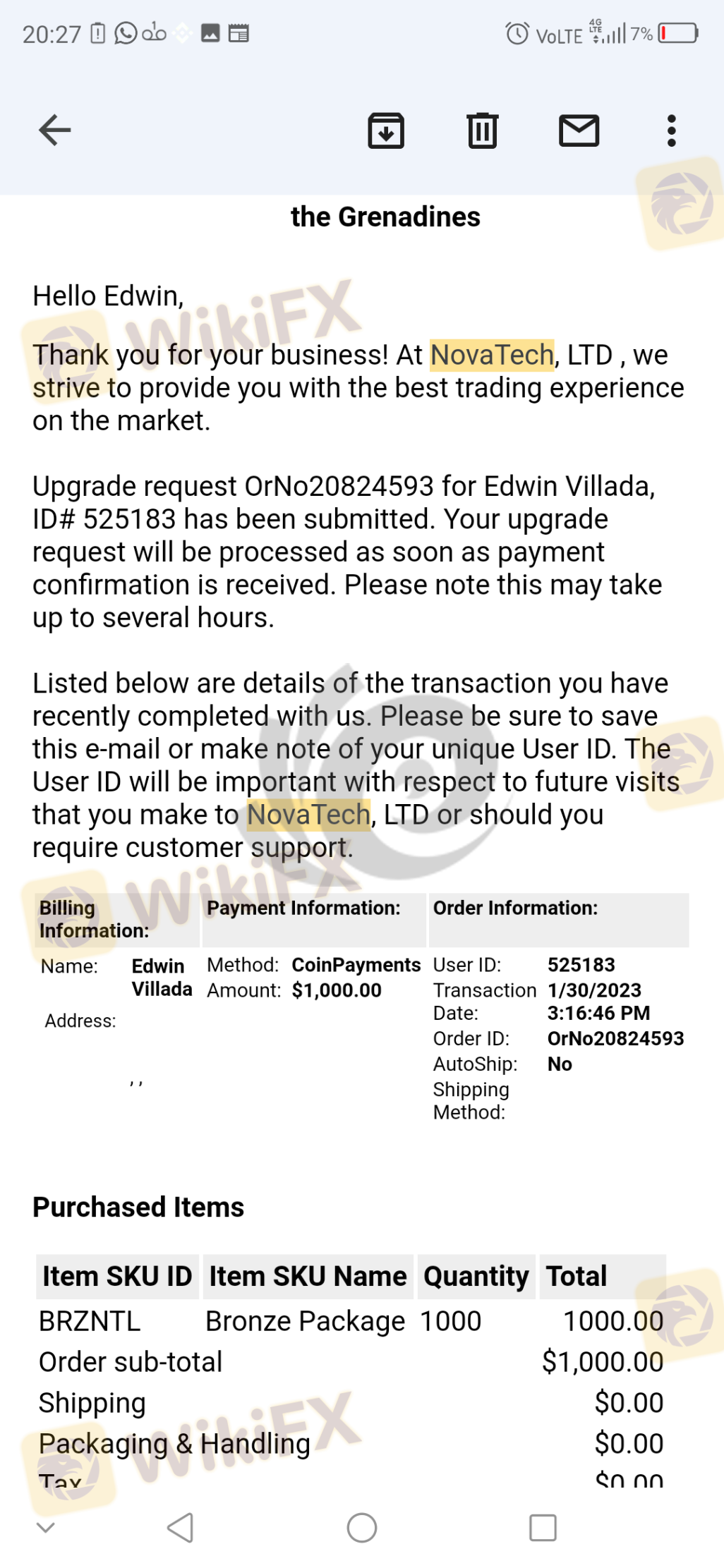The image size is (724, 1568).
Task: Delete this email
Action: tap(483, 130)
